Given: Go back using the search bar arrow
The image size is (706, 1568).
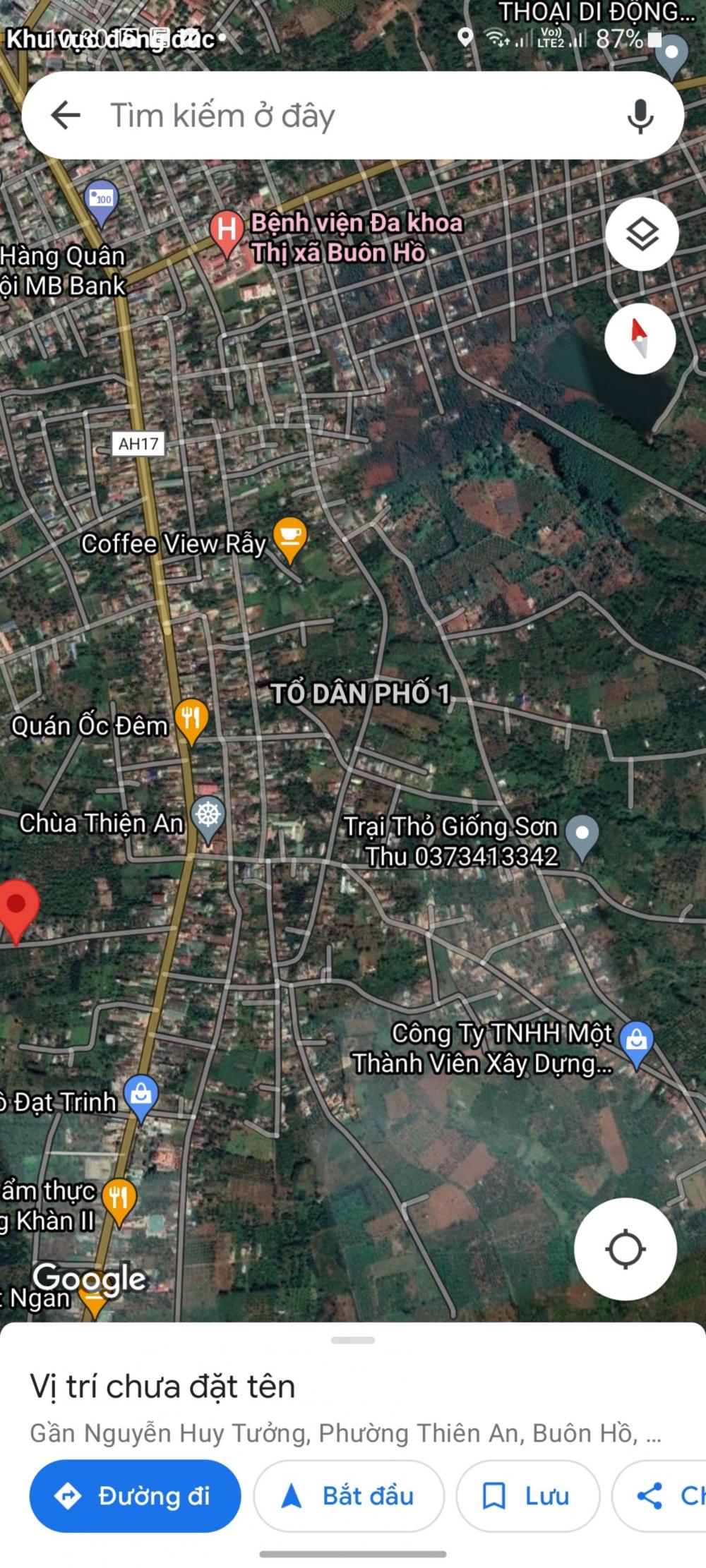Looking at the screenshot, I should point(66,115).
